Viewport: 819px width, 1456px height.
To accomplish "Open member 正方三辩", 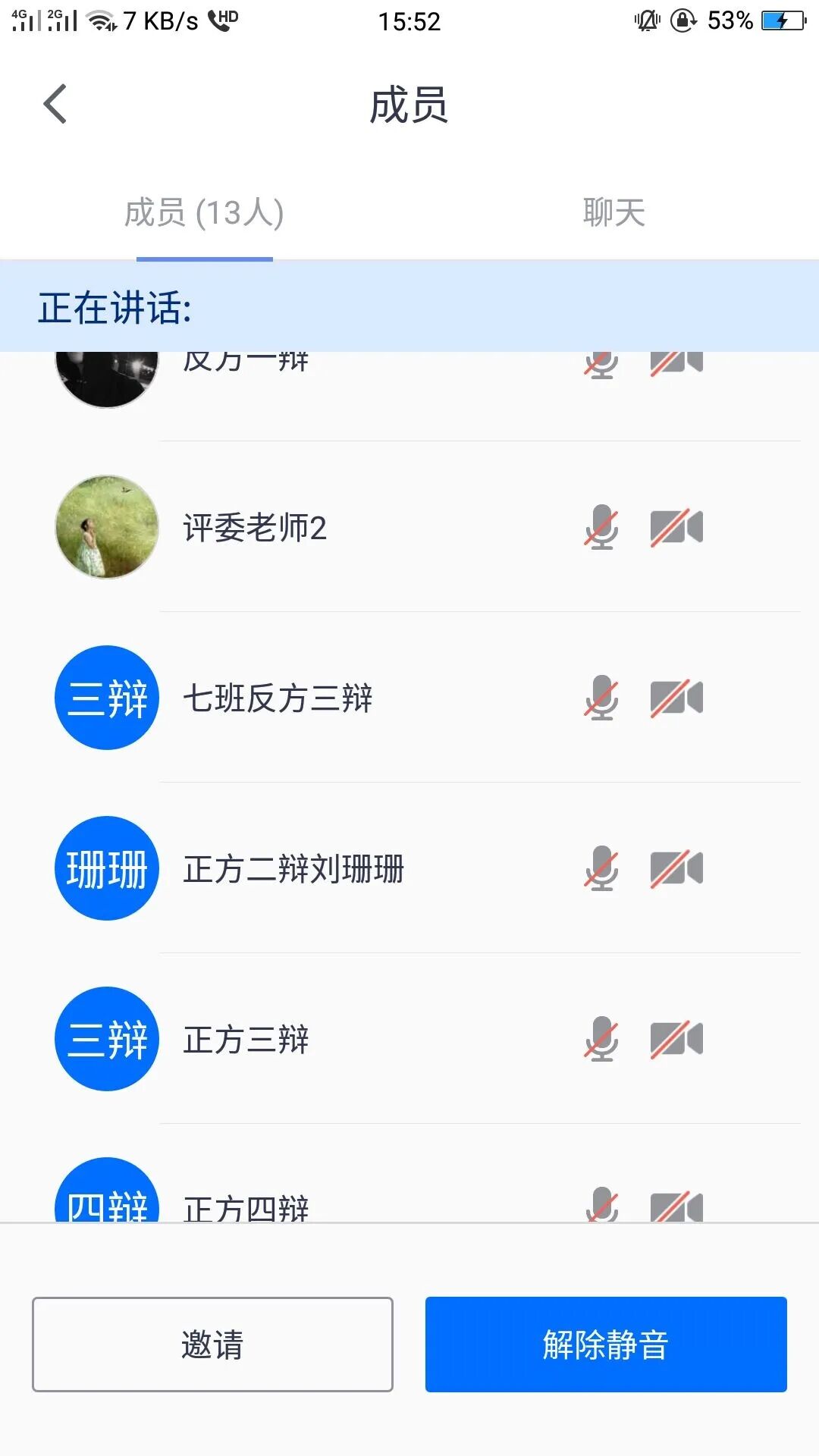I will pyautogui.click(x=409, y=1039).
